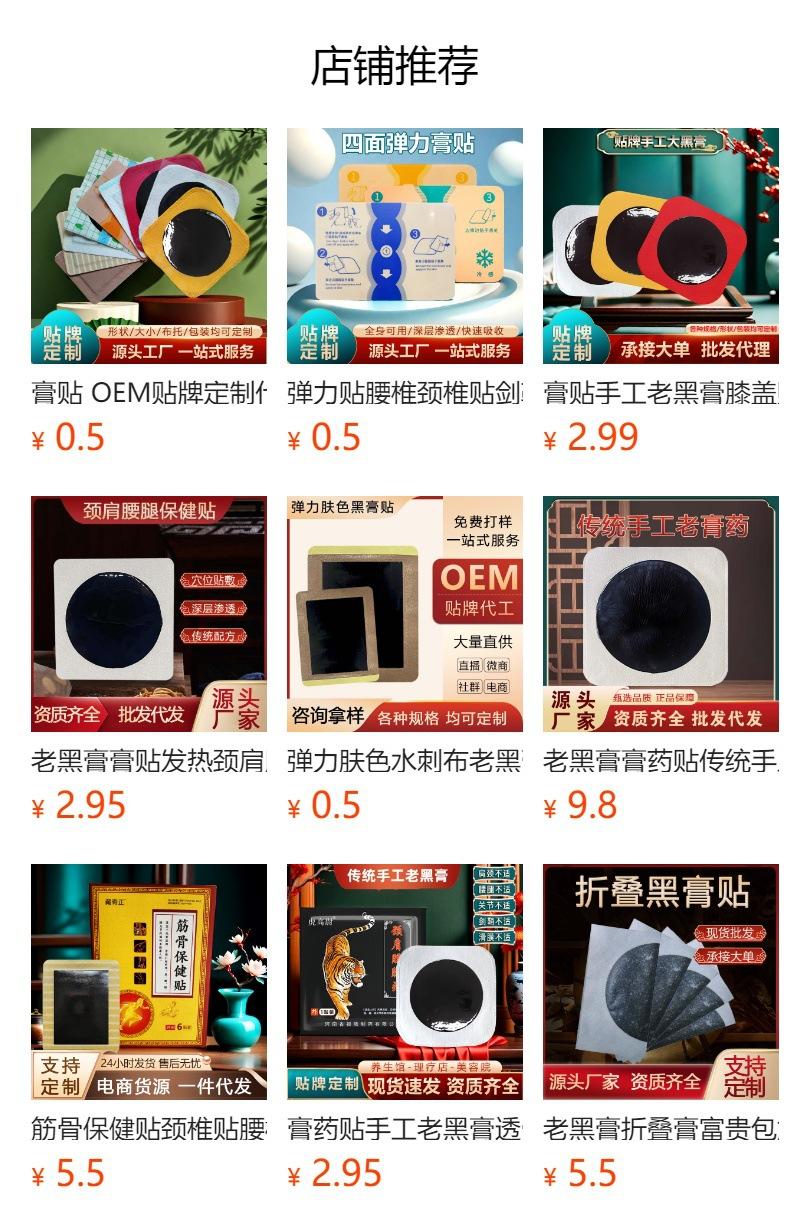Open the 筋骨保健贴颈椎贴 product
The image size is (790, 1232).
149,982
